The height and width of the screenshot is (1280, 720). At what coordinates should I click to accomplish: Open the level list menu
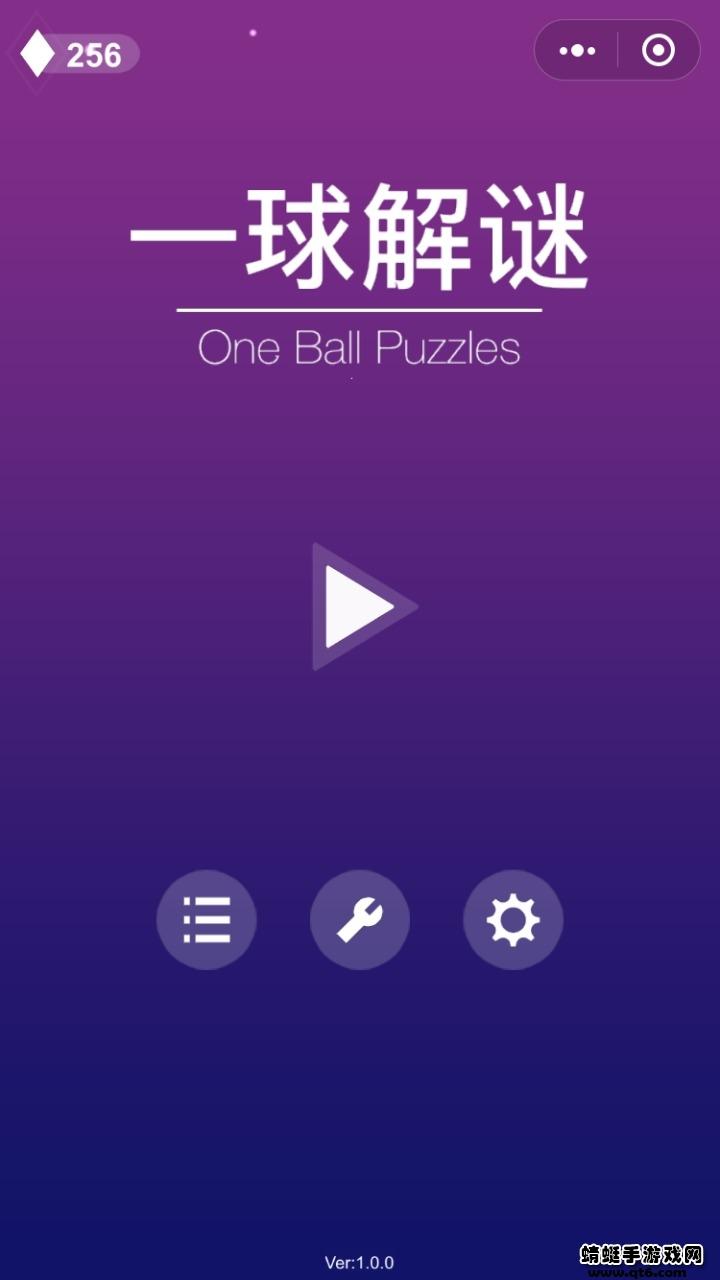[207, 920]
